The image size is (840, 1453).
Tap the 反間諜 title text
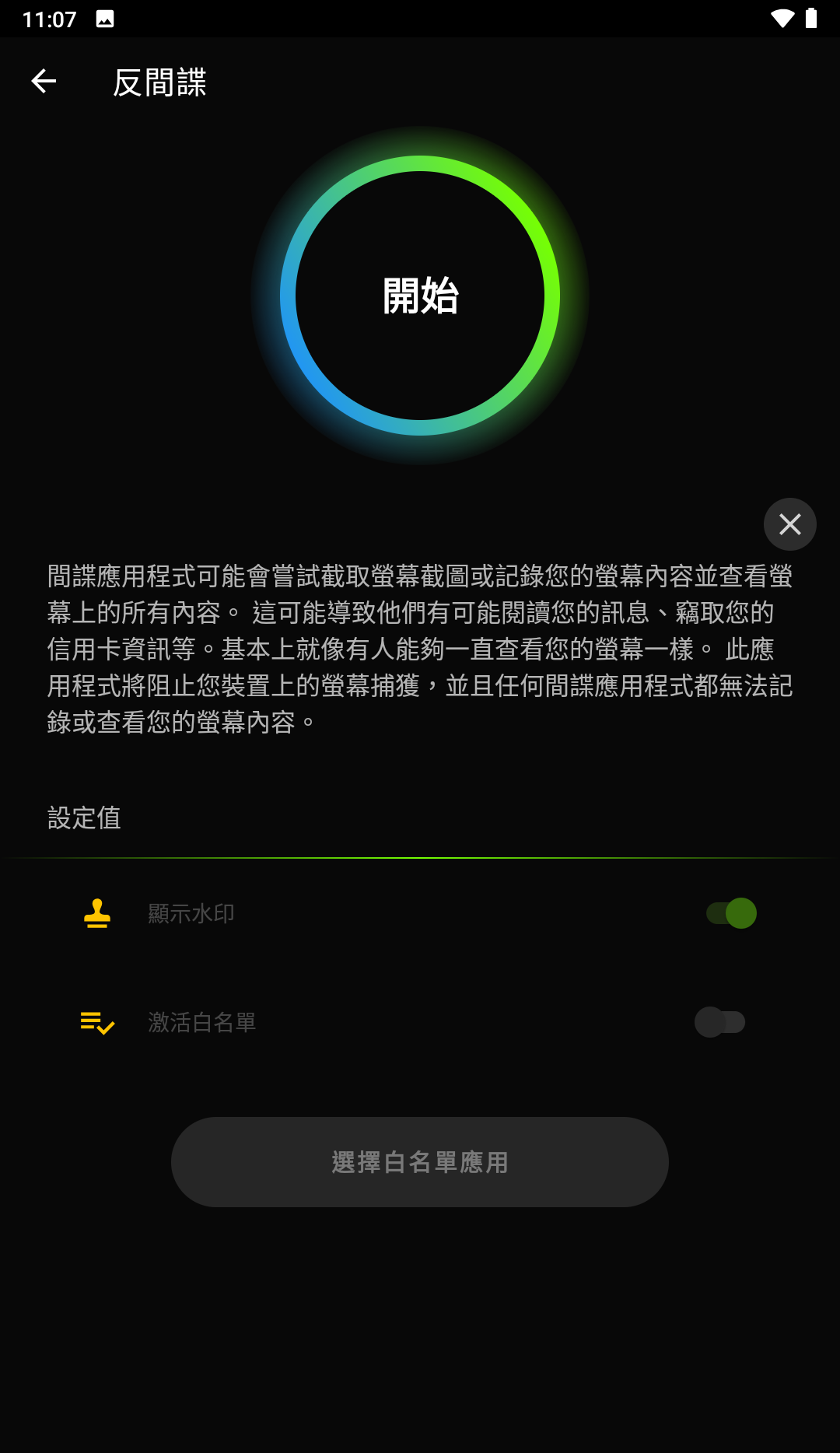click(x=159, y=82)
